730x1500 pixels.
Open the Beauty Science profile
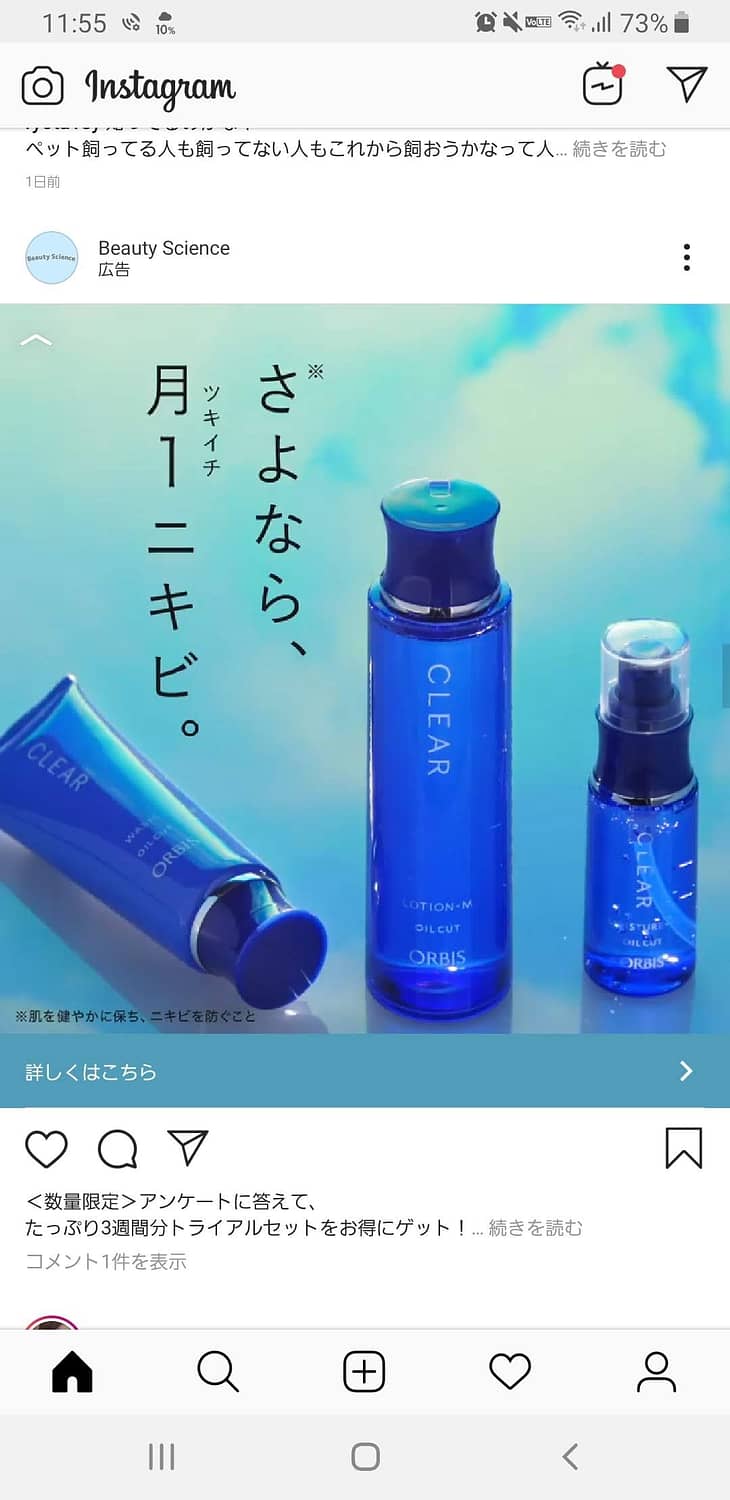[x=163, y=248]
